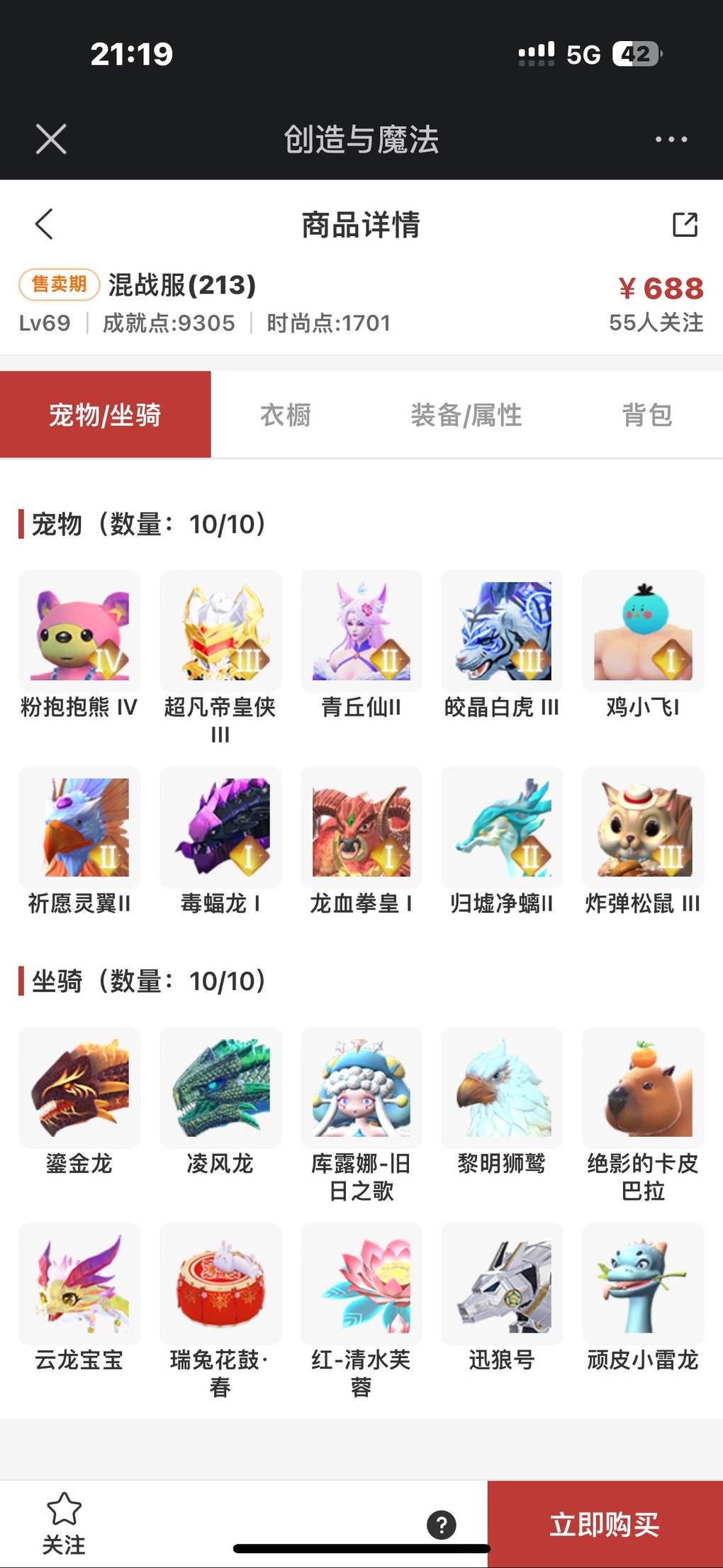Go back from 商品详情 page
723x1568 pixels.
[x=45, y=225]
